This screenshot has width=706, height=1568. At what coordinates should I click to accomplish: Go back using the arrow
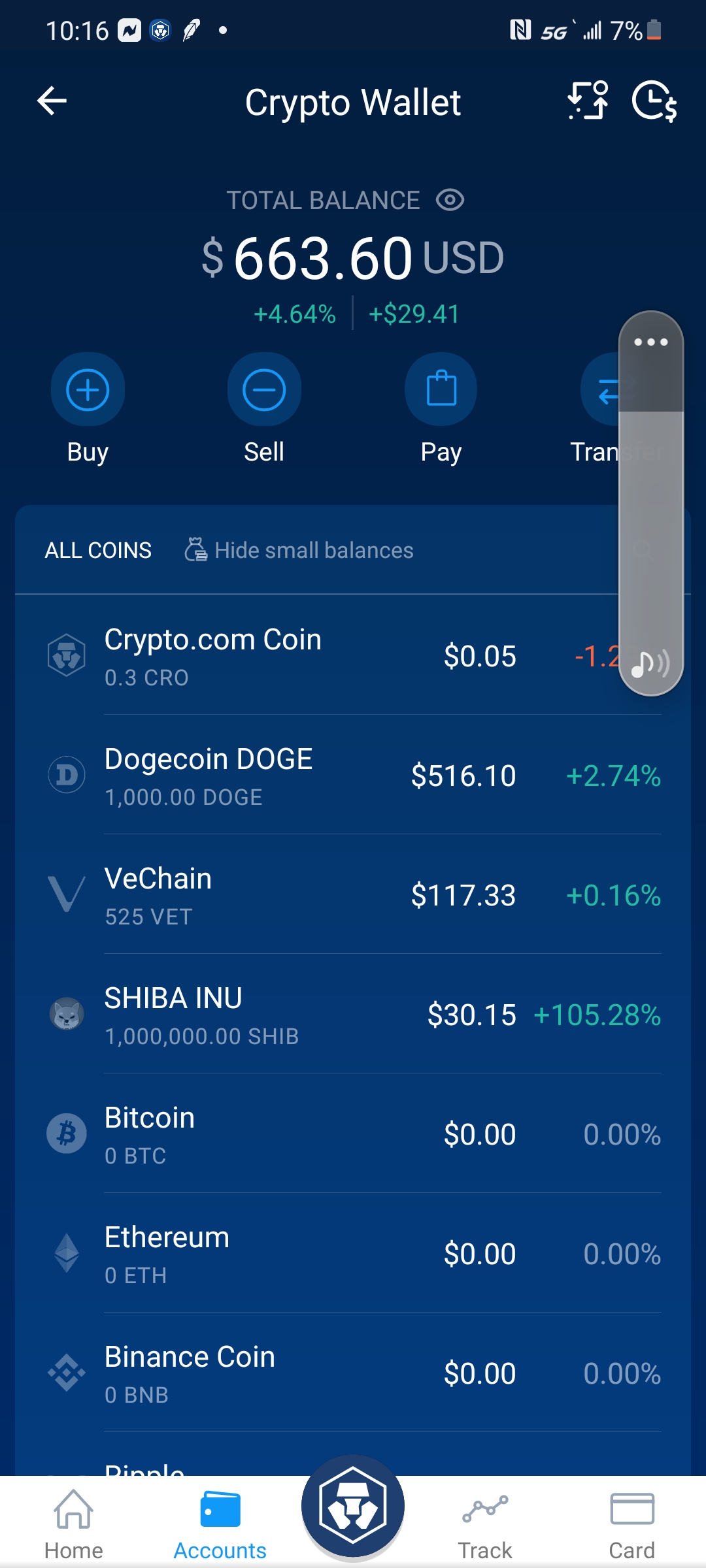coord(52,101)
